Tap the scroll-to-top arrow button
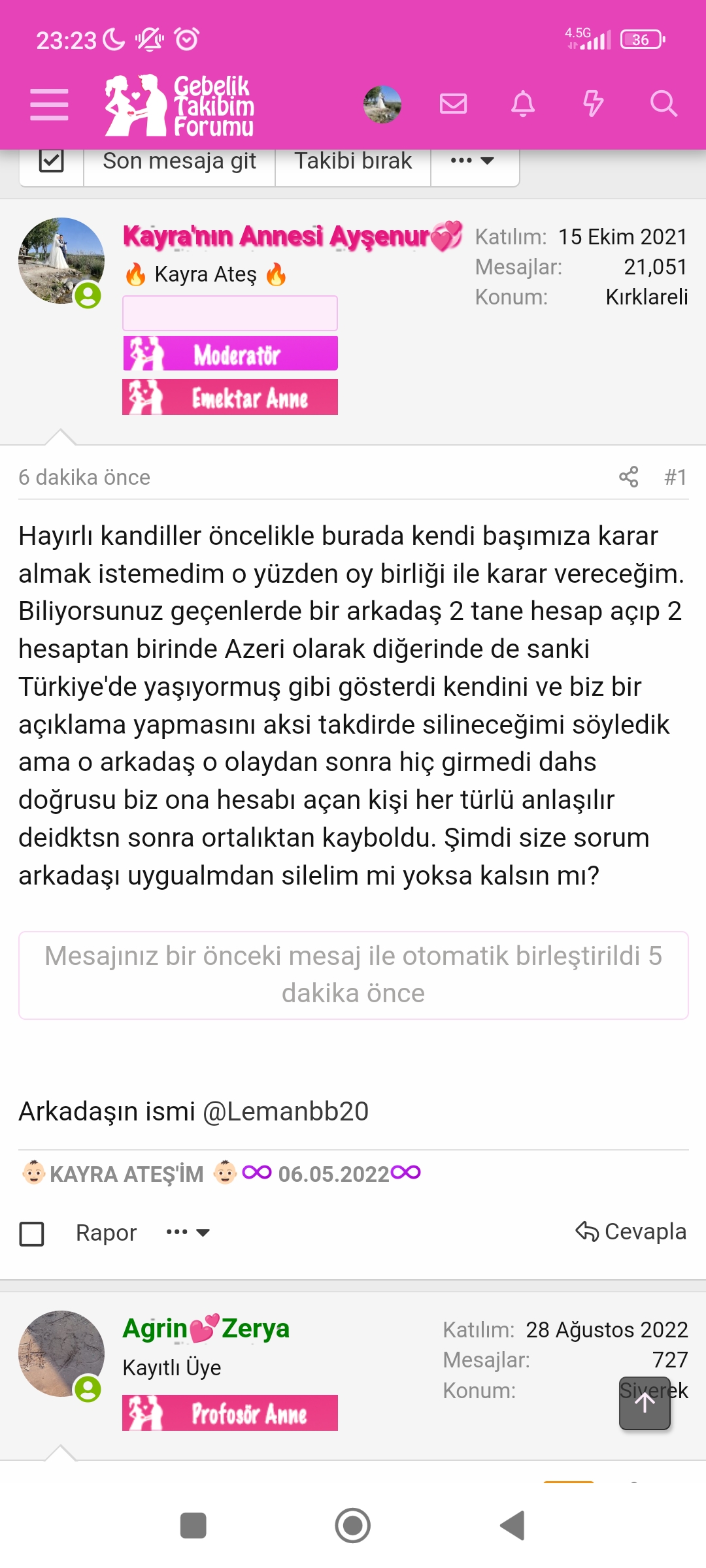This screenshot has height=1568, width=706. click(645, 1403)
